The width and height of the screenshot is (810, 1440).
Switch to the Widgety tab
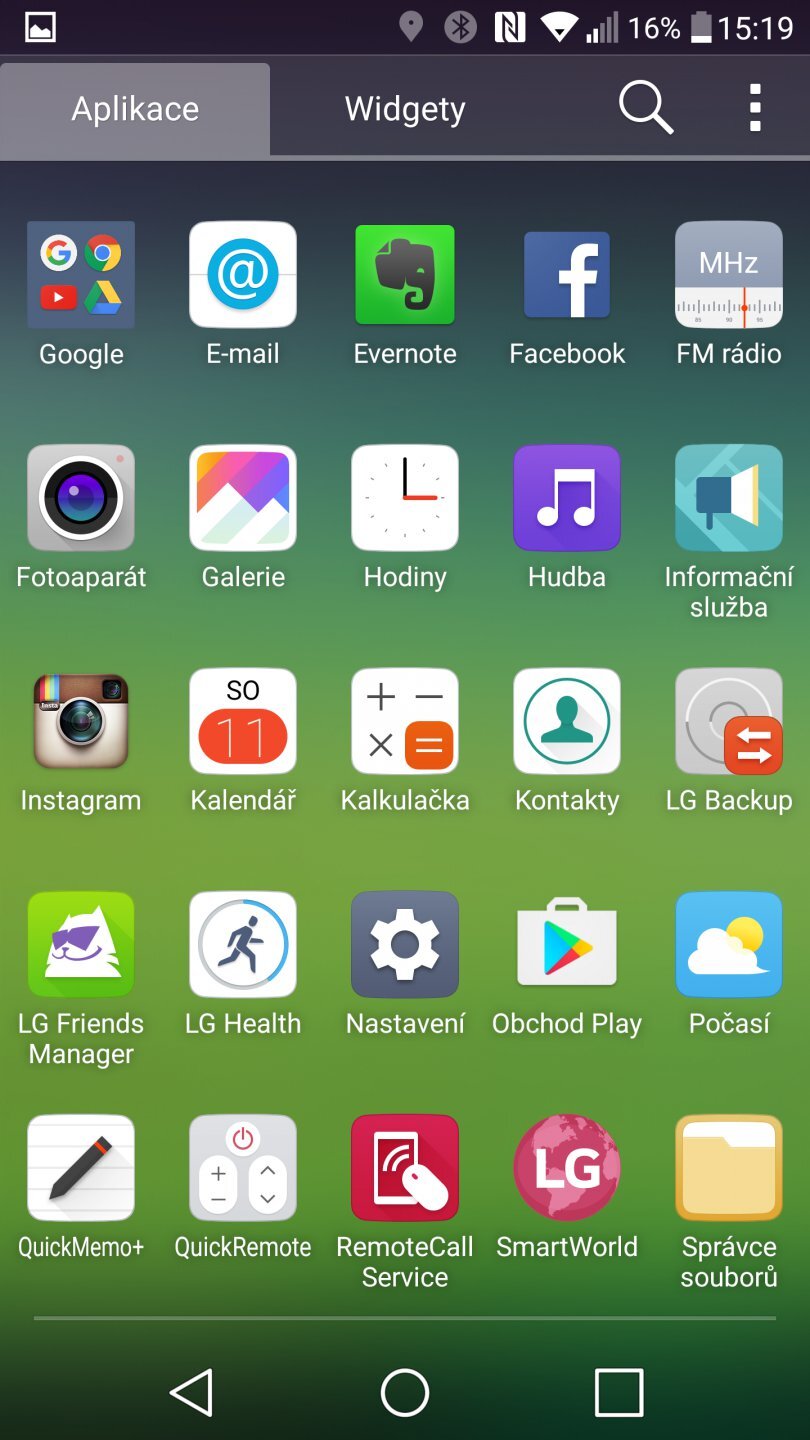click(404, 108)
